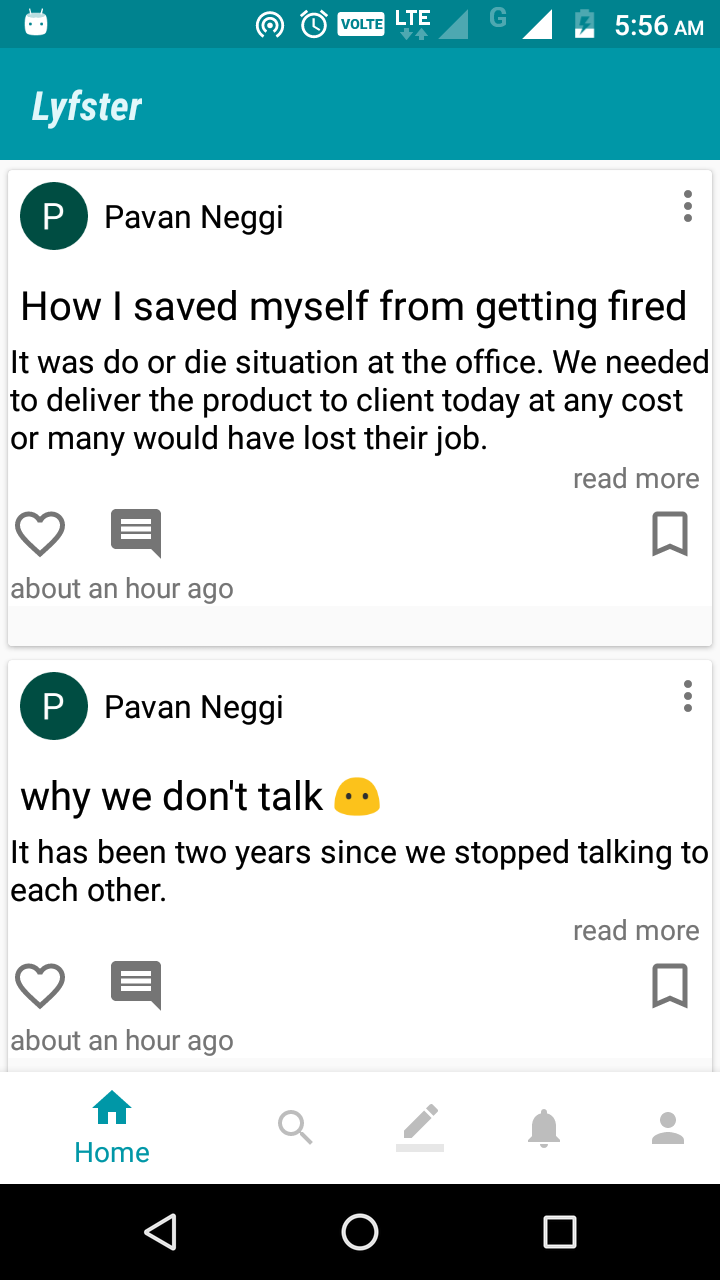The image size is (720, 1280).
Task: Like the 'why we don't talk' post
Action: [40, 985]
